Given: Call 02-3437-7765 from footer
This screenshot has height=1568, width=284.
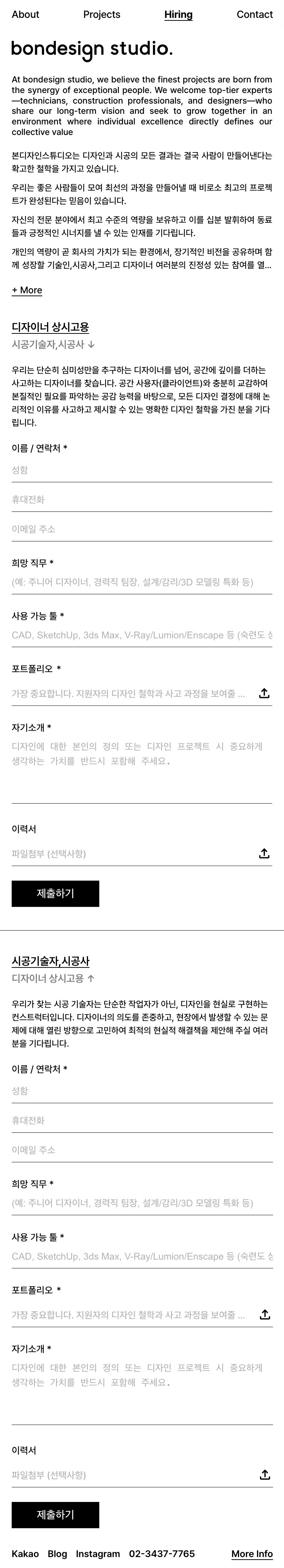Looking at the screenshot, I should (x=161, y=1553).
